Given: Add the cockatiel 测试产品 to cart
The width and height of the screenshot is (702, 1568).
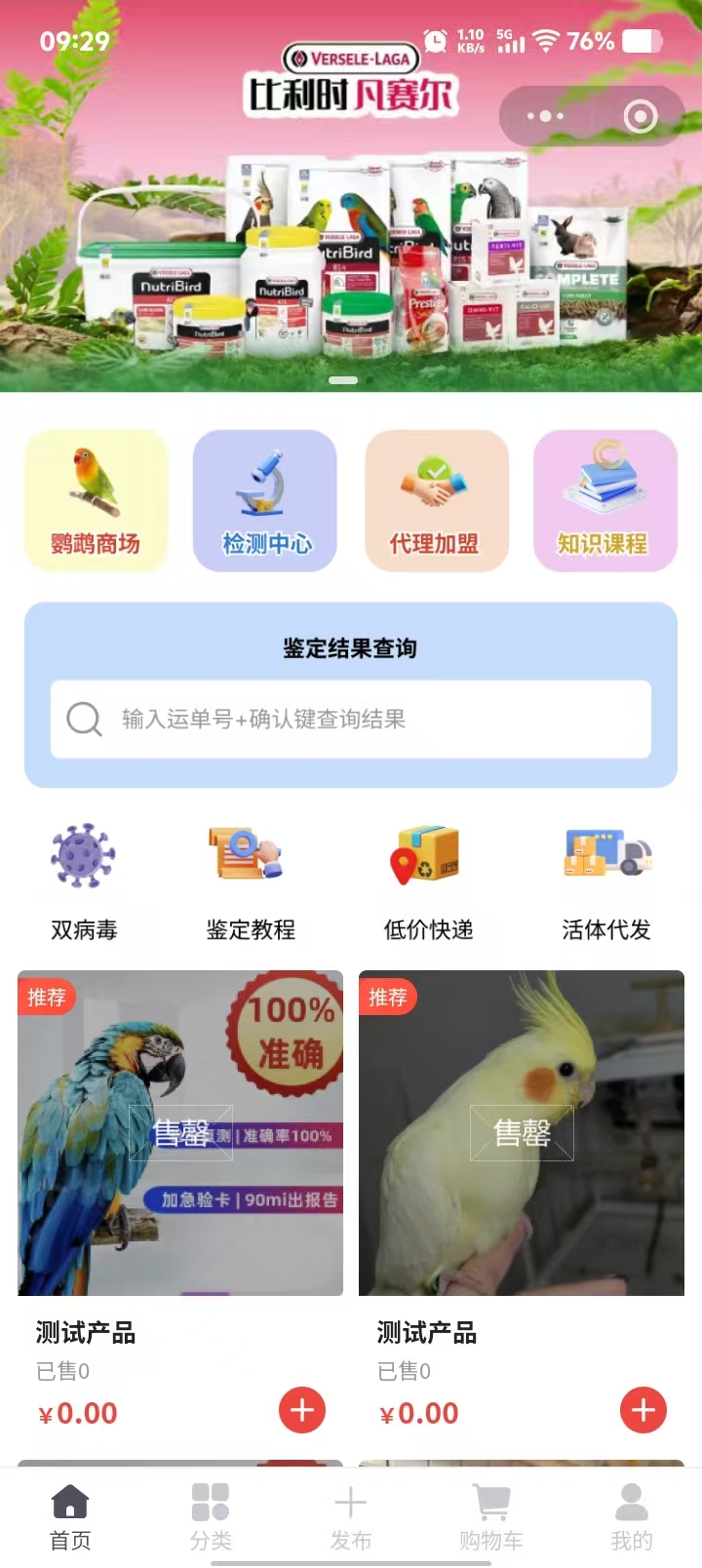Looking at the screenshot, I should coord(643,1410).
